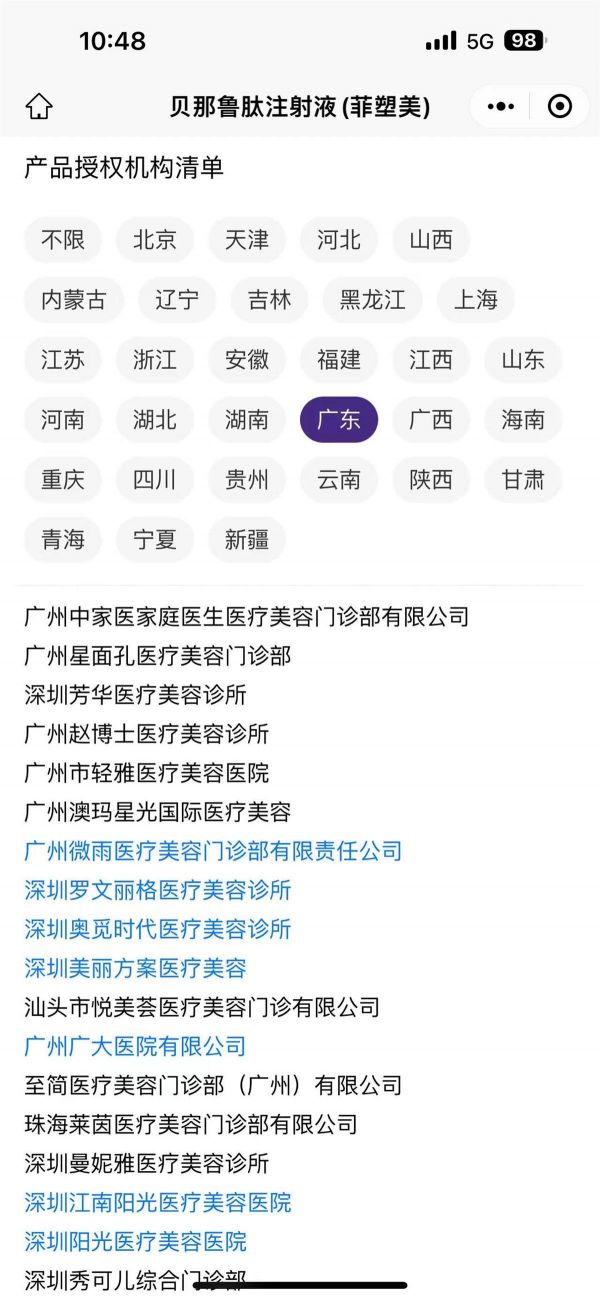Viewport: 600px width, 1300px height.
Task: Select the 不限 region filter
Action: click(x=63, y=240)
